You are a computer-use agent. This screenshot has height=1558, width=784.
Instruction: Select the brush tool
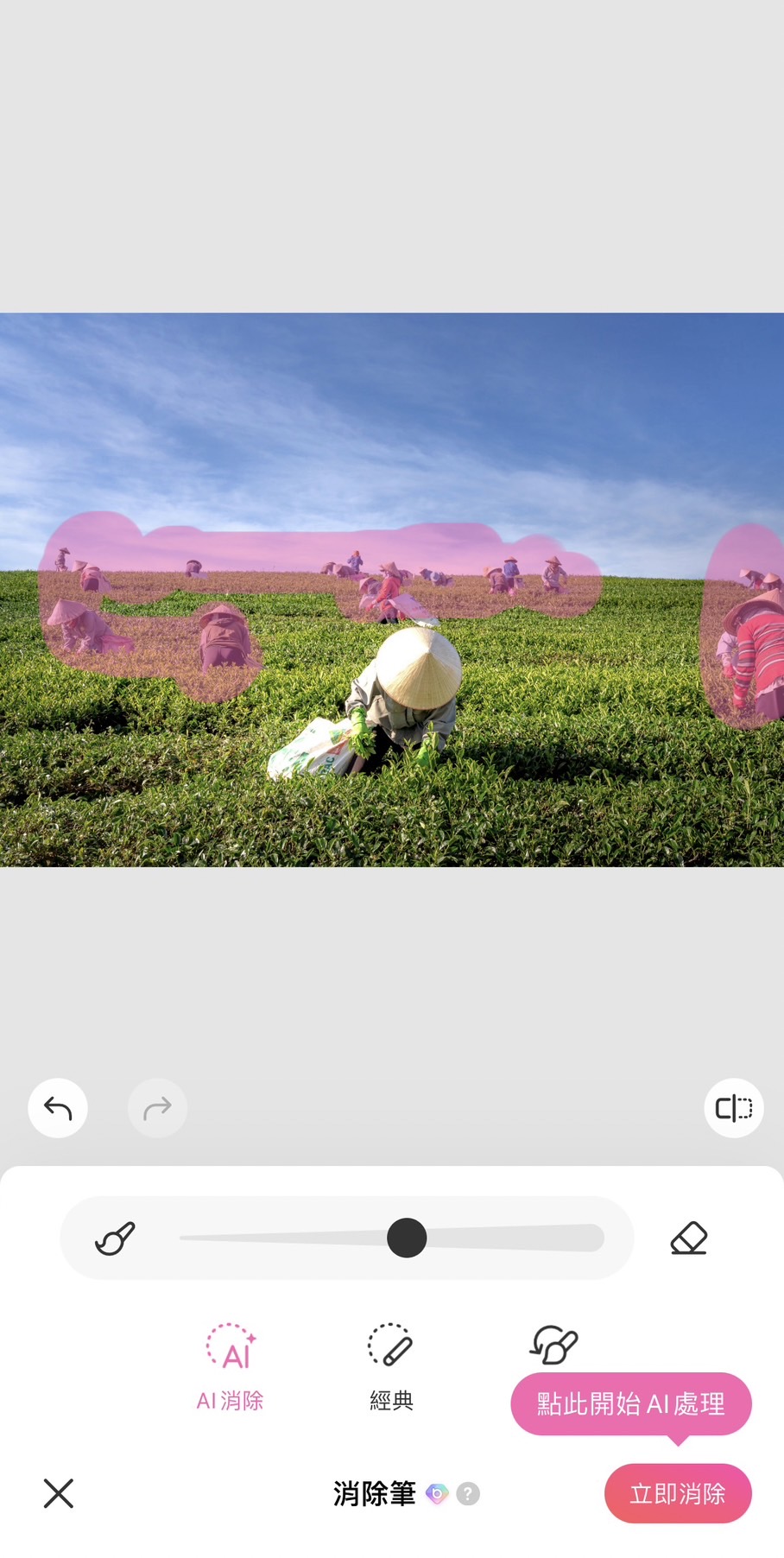115,1238
